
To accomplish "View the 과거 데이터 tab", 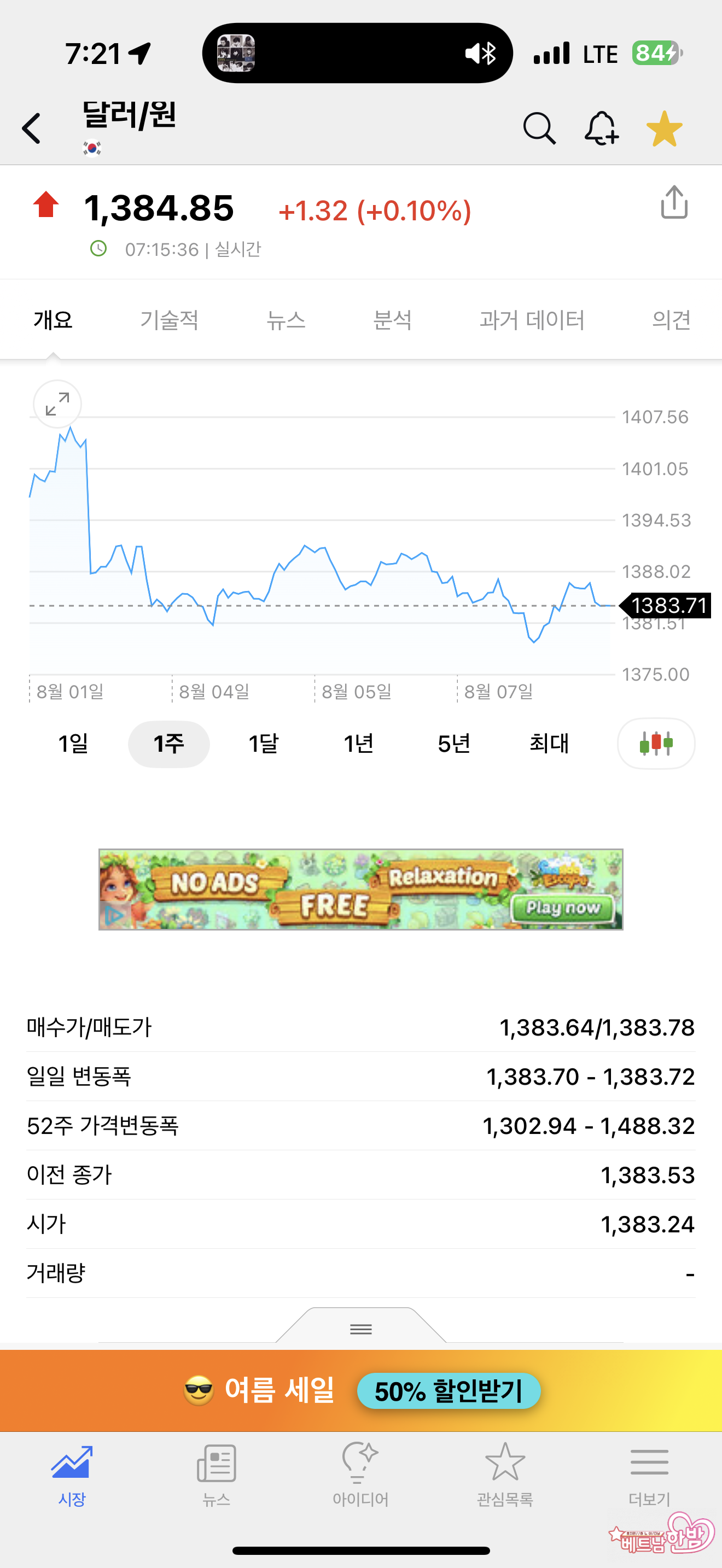I will [x=532, y=320].
